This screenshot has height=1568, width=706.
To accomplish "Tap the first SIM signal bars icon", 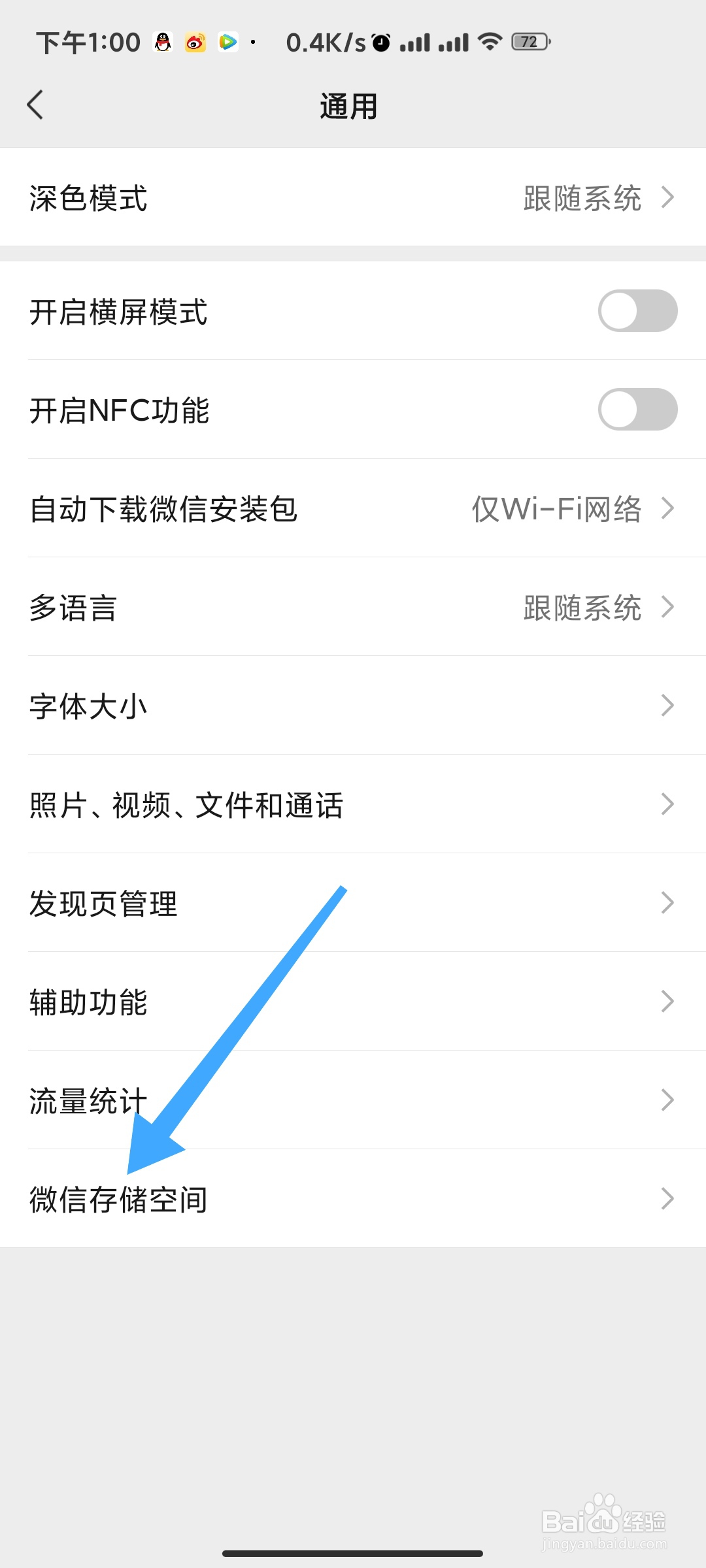I will click(416, 41).
